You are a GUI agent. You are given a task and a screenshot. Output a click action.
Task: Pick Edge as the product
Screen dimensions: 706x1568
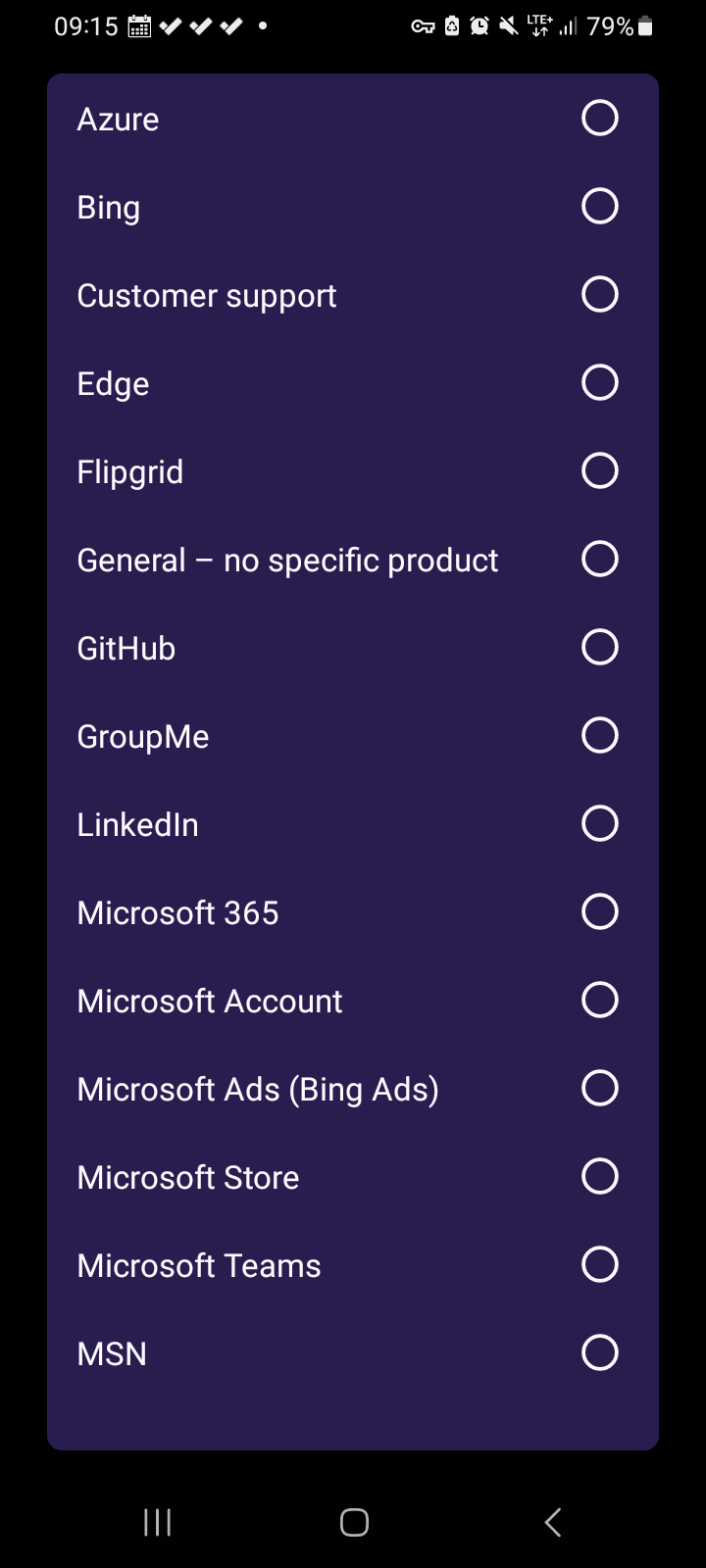click(x=599, y=383)
